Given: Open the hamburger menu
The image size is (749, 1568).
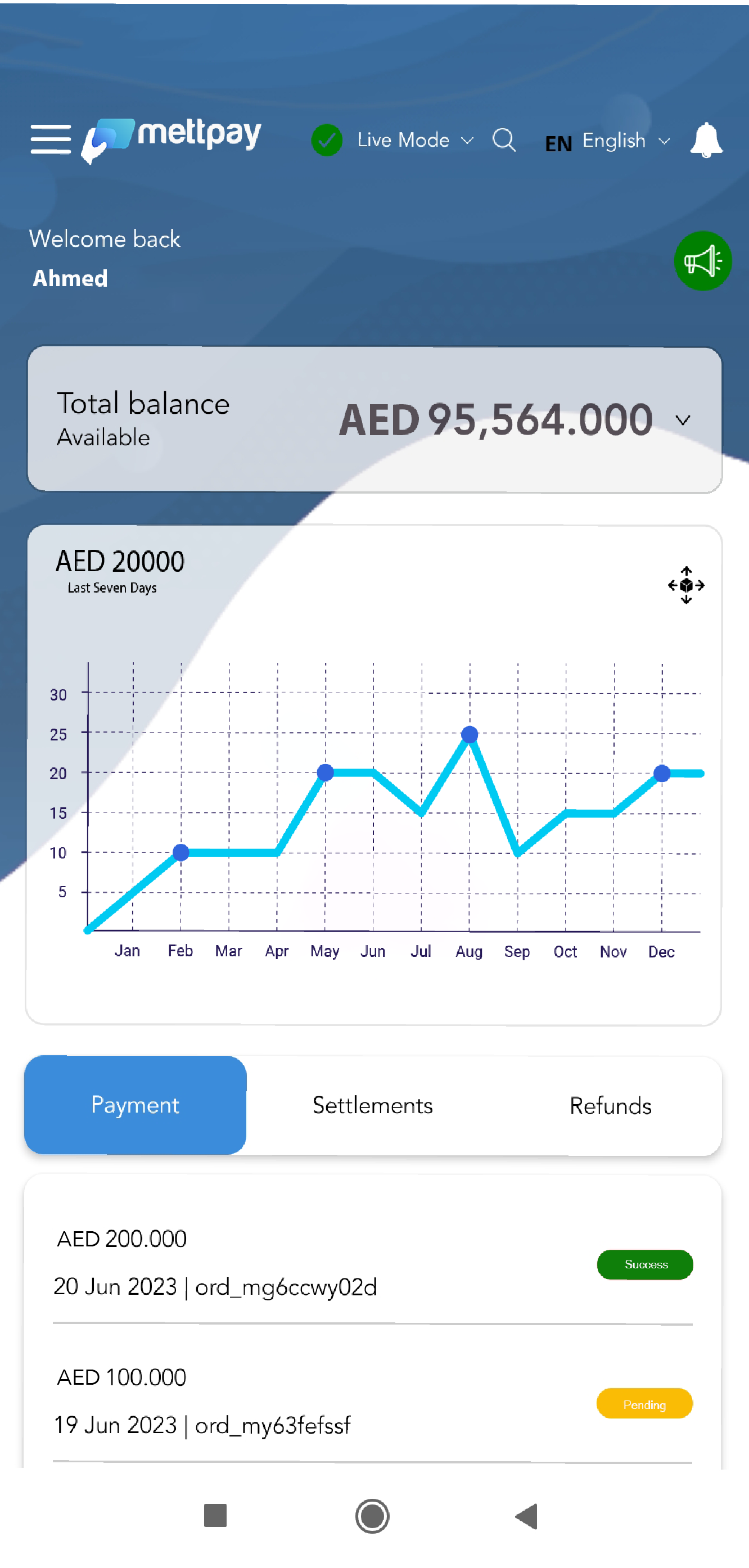Looking at the screenshot, I should pos(51,139).
